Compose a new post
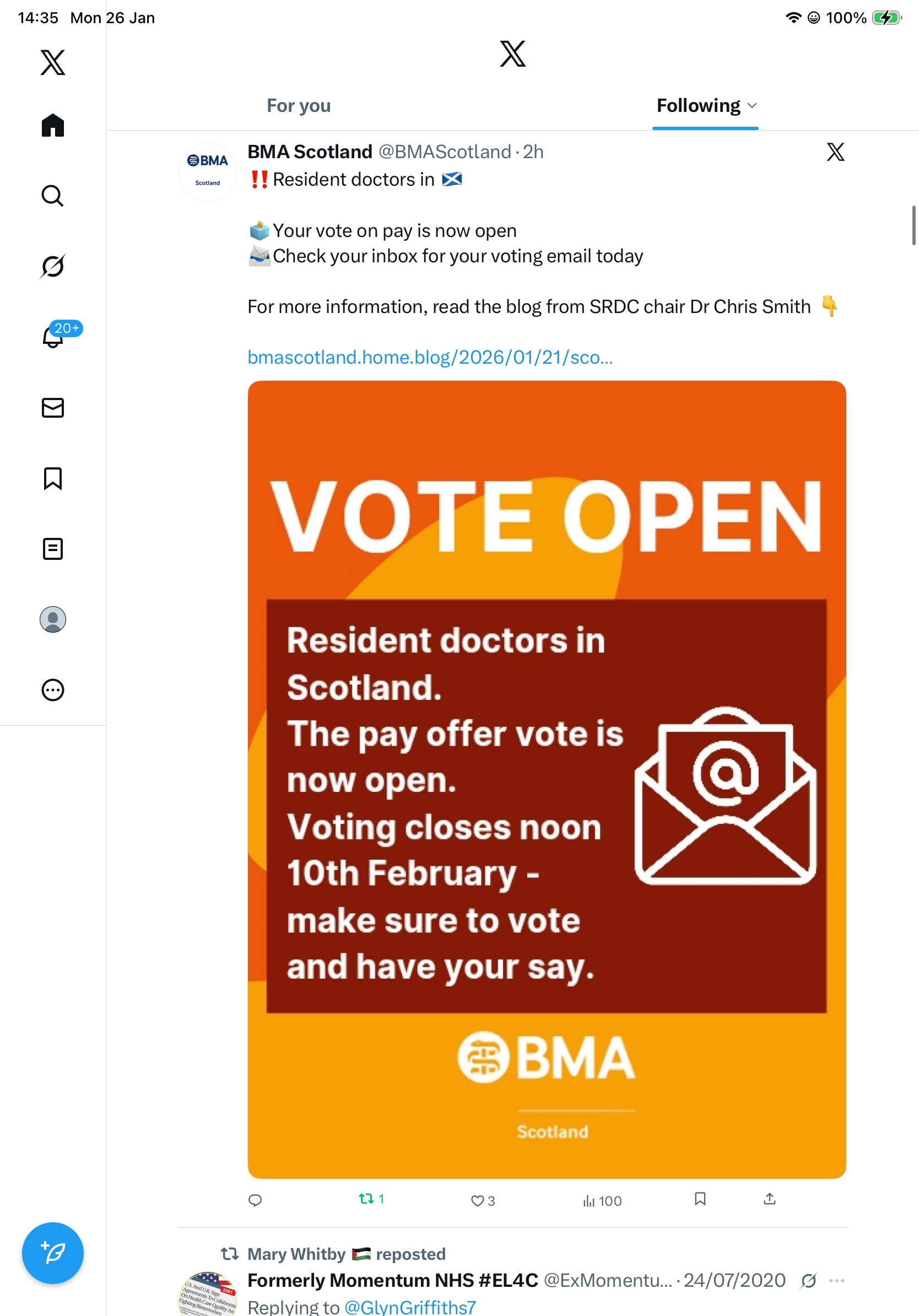Image resolution: width=919 pixels, height=1316 pixels. point(53,1253)
